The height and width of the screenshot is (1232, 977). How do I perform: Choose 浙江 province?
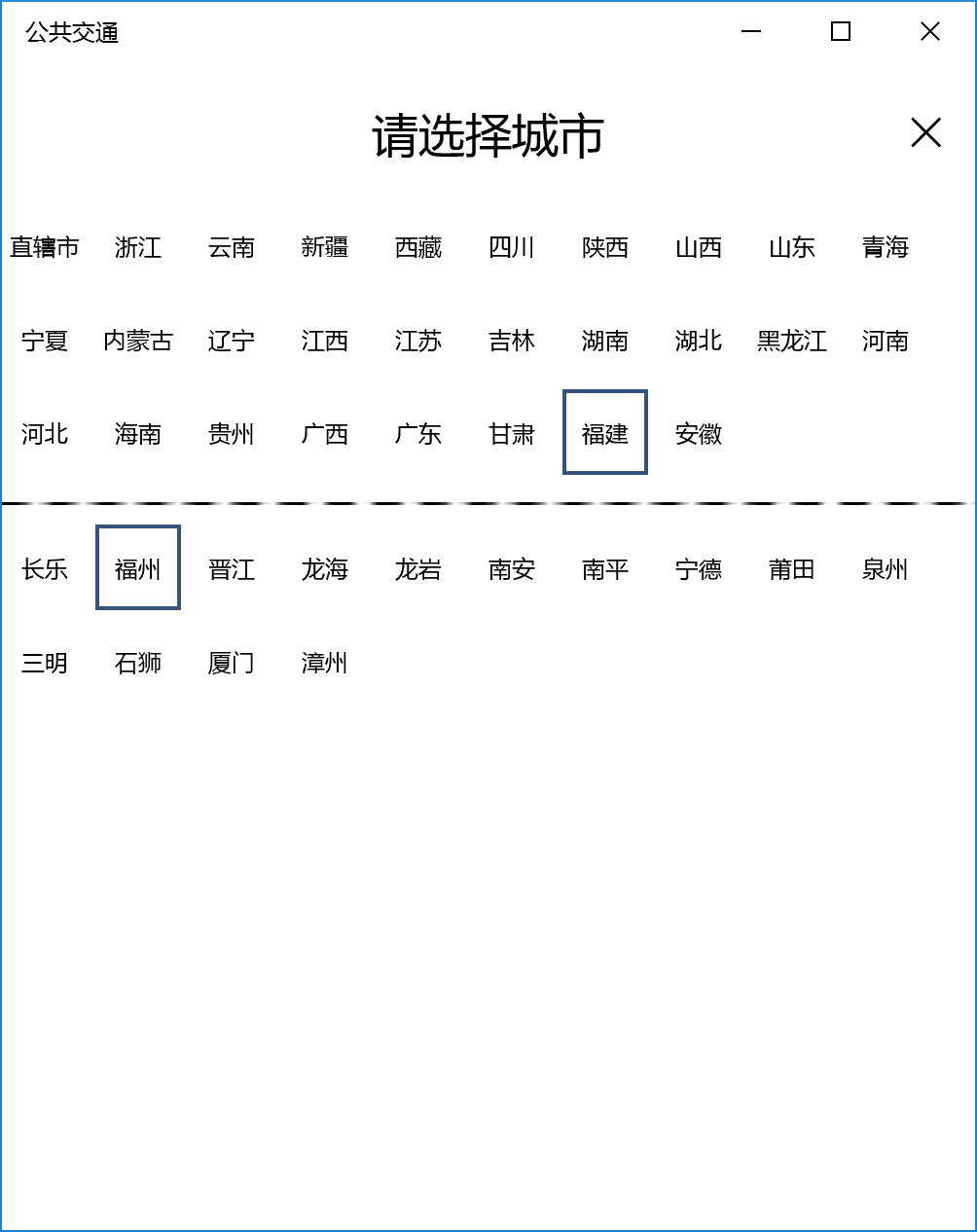[138, 247]
